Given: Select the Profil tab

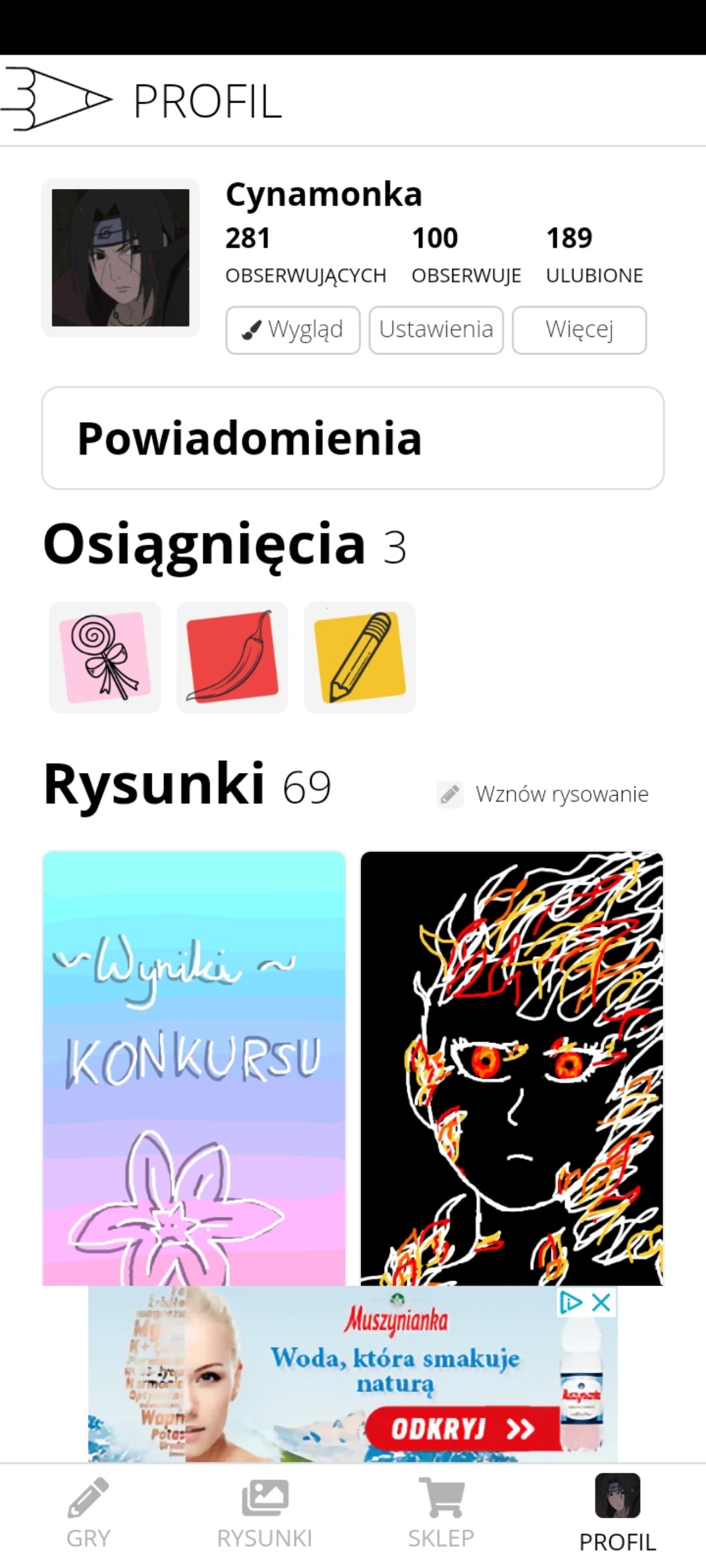Looking at the screenshot, I should (617, 1515).
